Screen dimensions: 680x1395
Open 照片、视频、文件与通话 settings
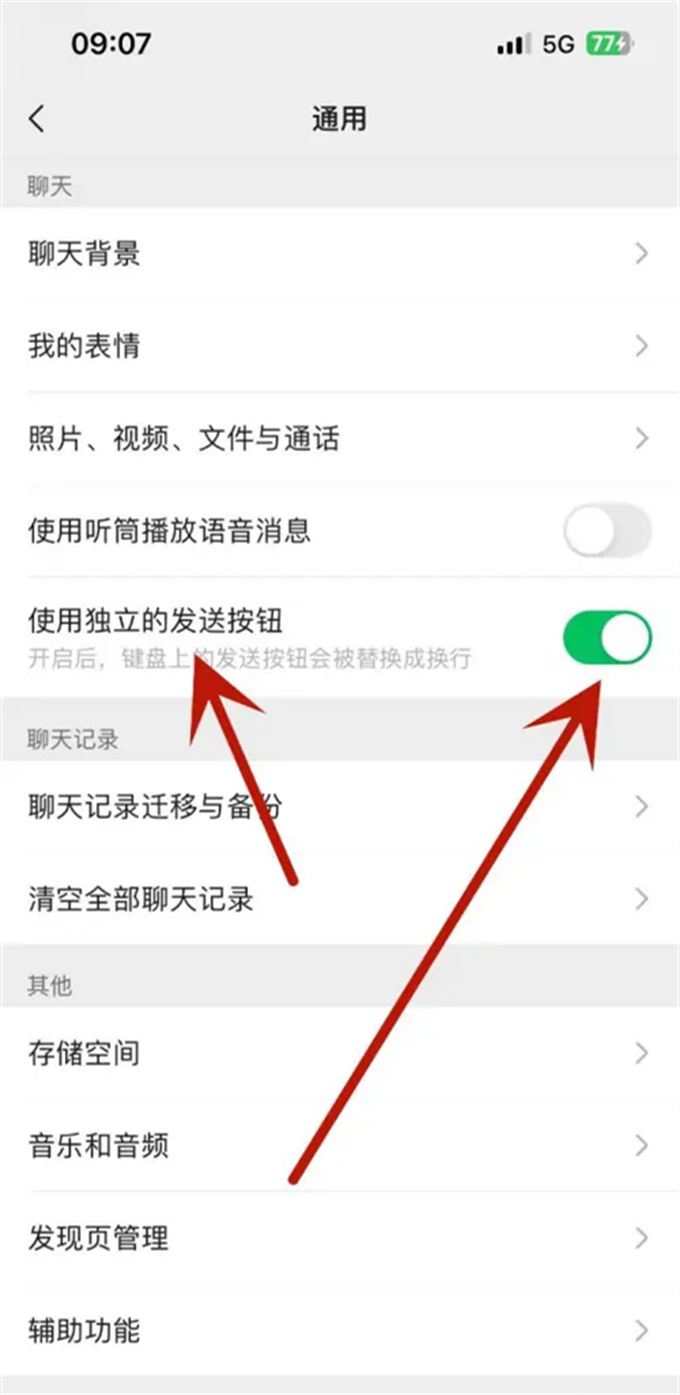[x=340, y=438]
